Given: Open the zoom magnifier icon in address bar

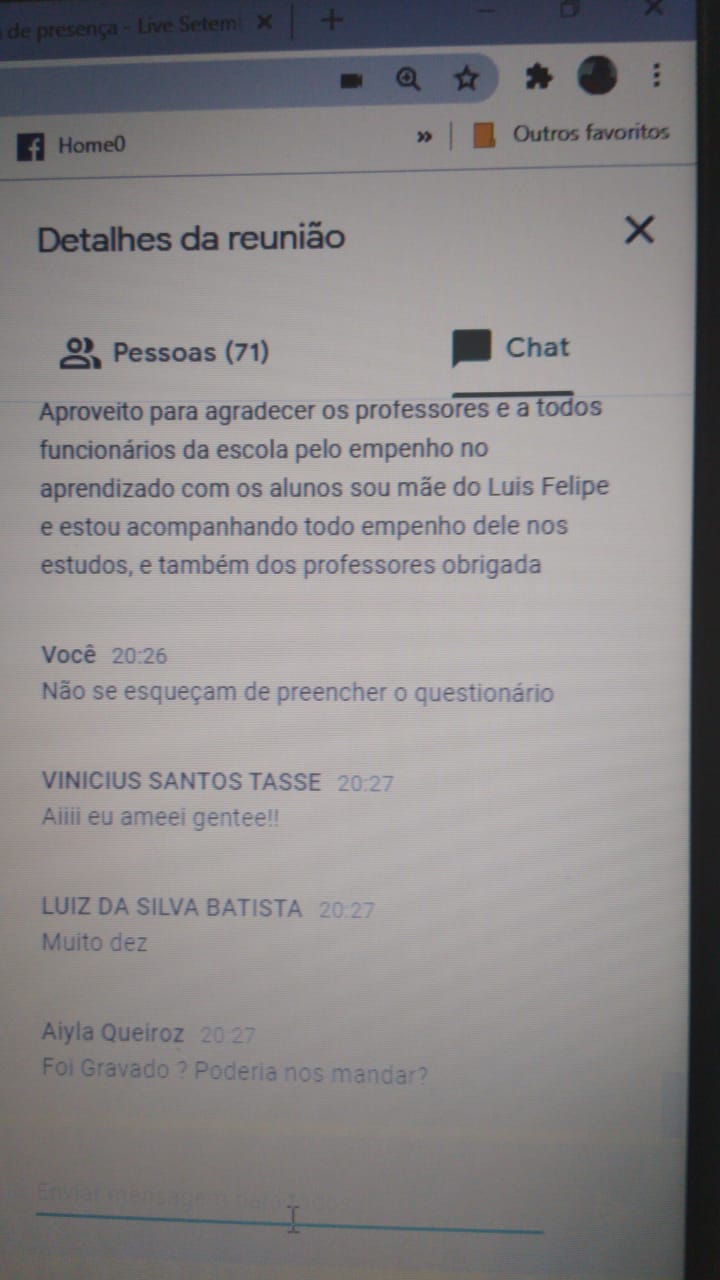Looking at the screenshot, I should (408, 79).
